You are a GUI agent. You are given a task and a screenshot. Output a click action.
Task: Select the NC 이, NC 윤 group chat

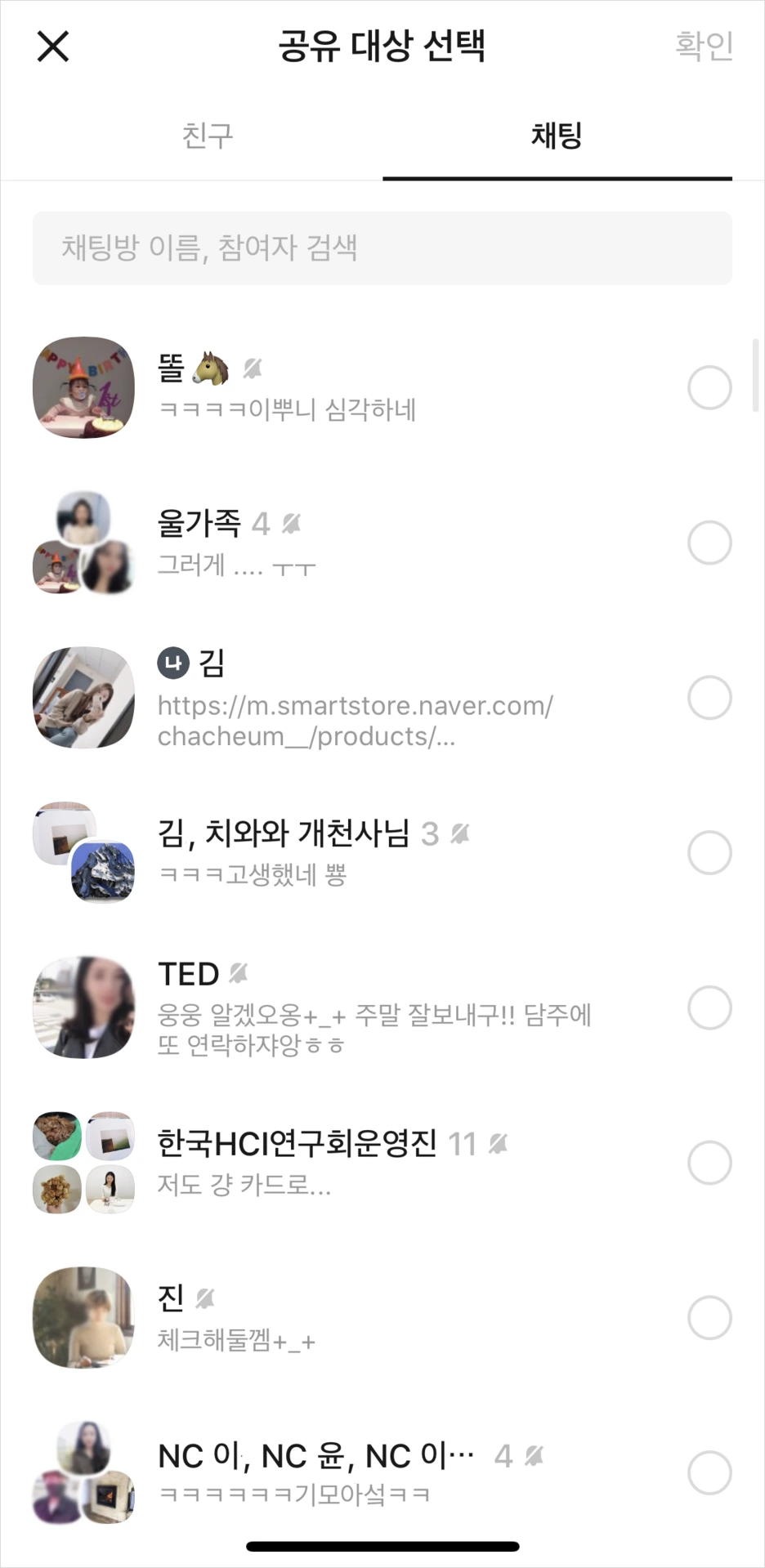pos(709,1473)
